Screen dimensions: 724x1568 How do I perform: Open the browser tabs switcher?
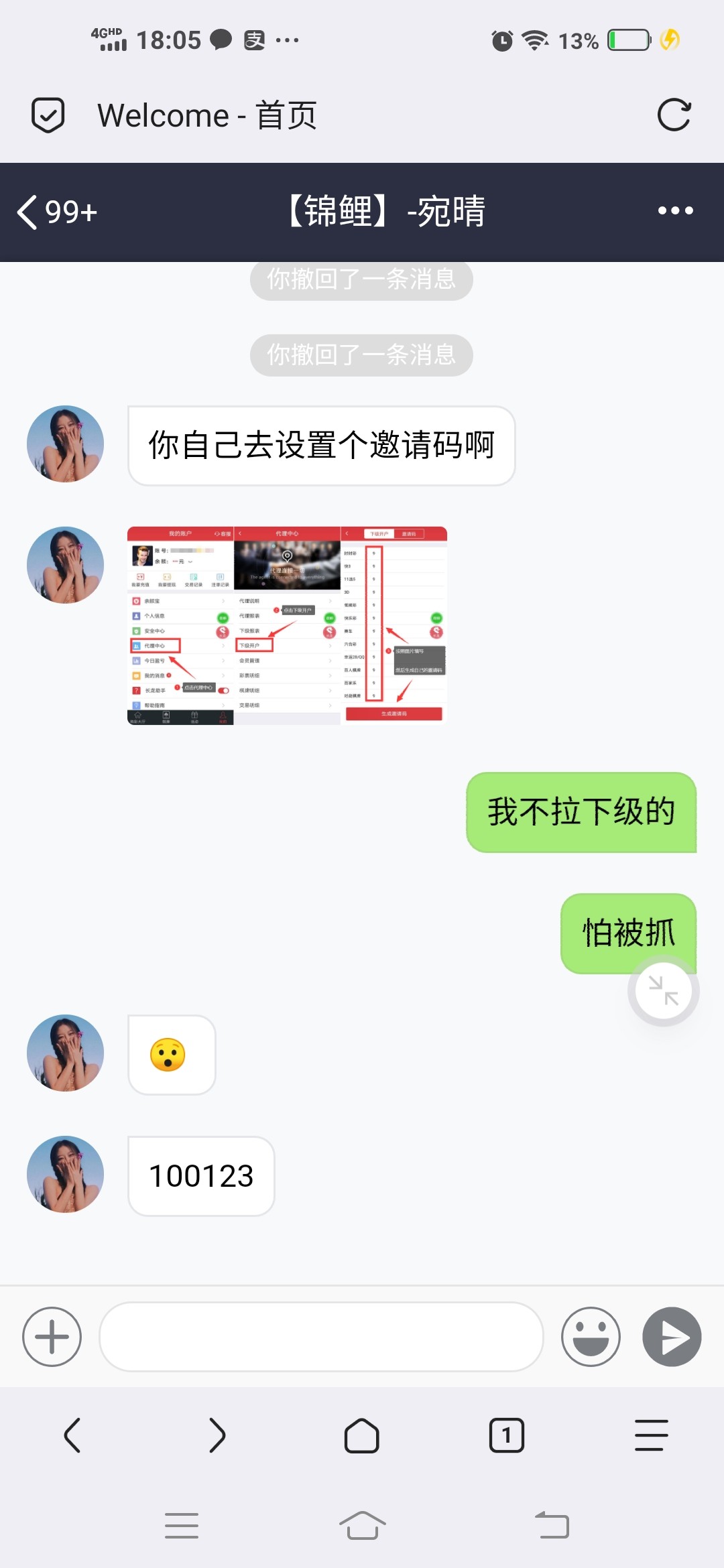pos(507,1435)
